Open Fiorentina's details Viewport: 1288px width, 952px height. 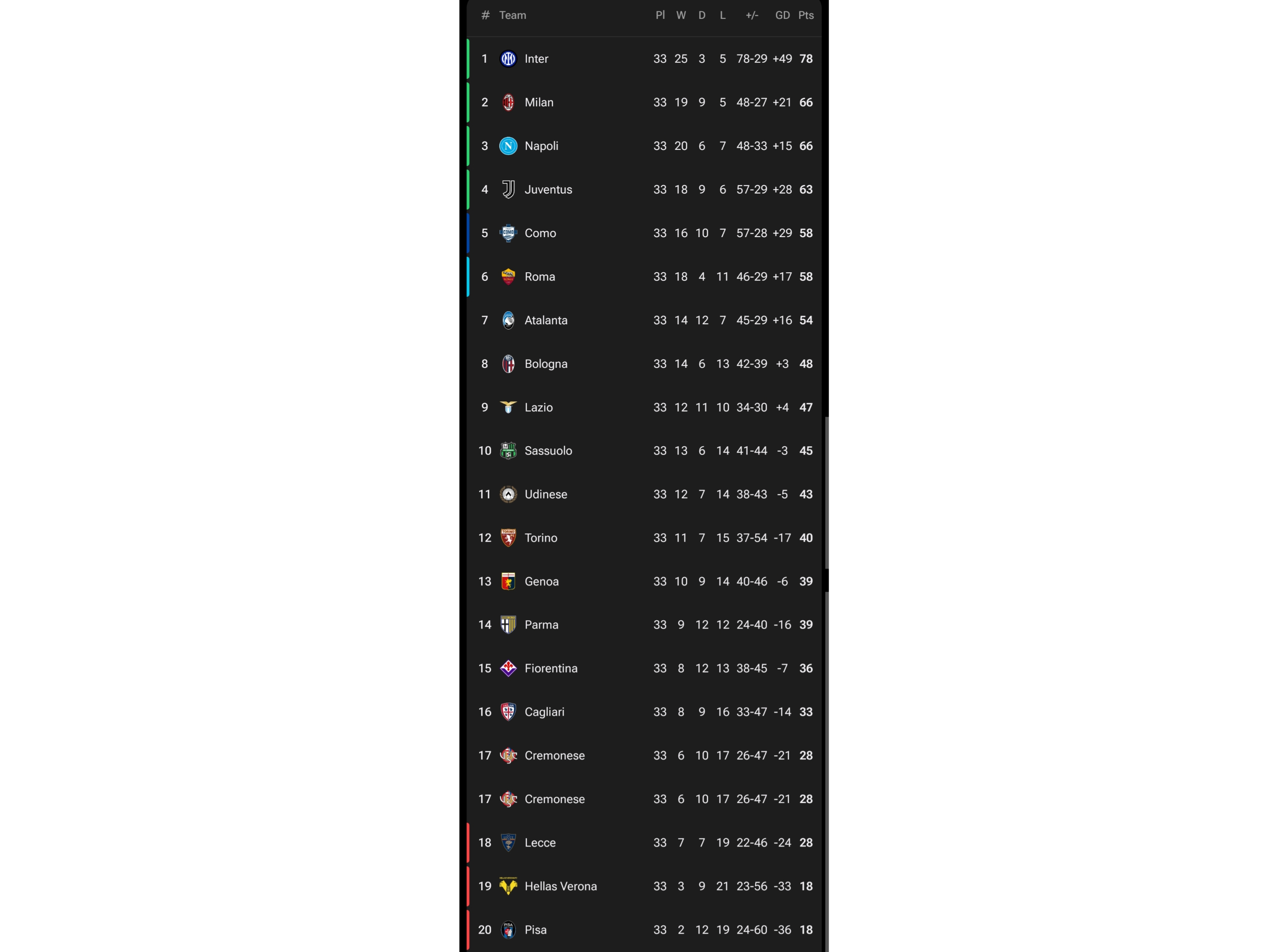pyautogui.click(x=550, y=668)
